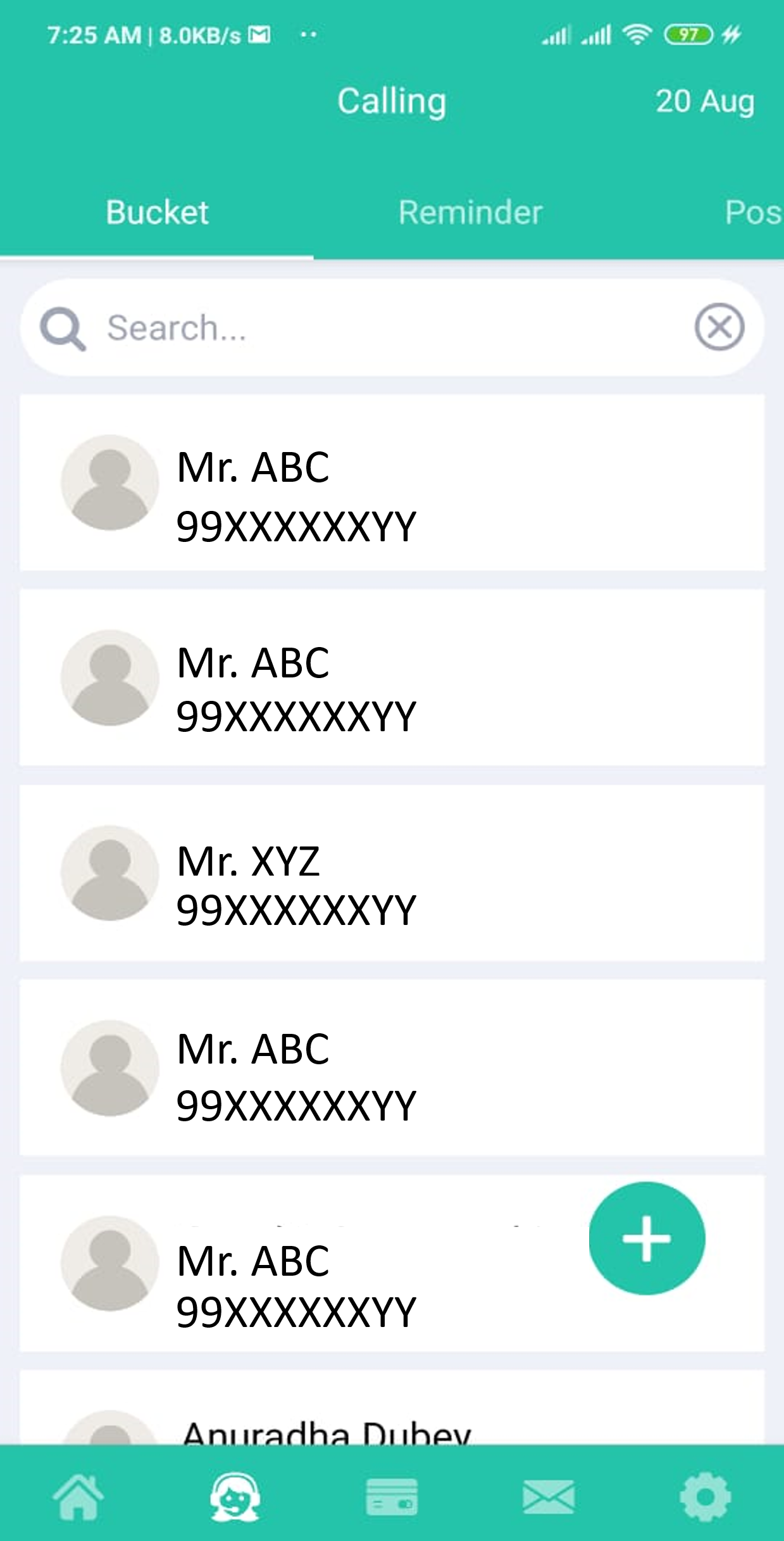This screenshot has width=784, height=1541.
Task: Open the Mr. XYZ contact entry
Action: click(x=392, y=873)
